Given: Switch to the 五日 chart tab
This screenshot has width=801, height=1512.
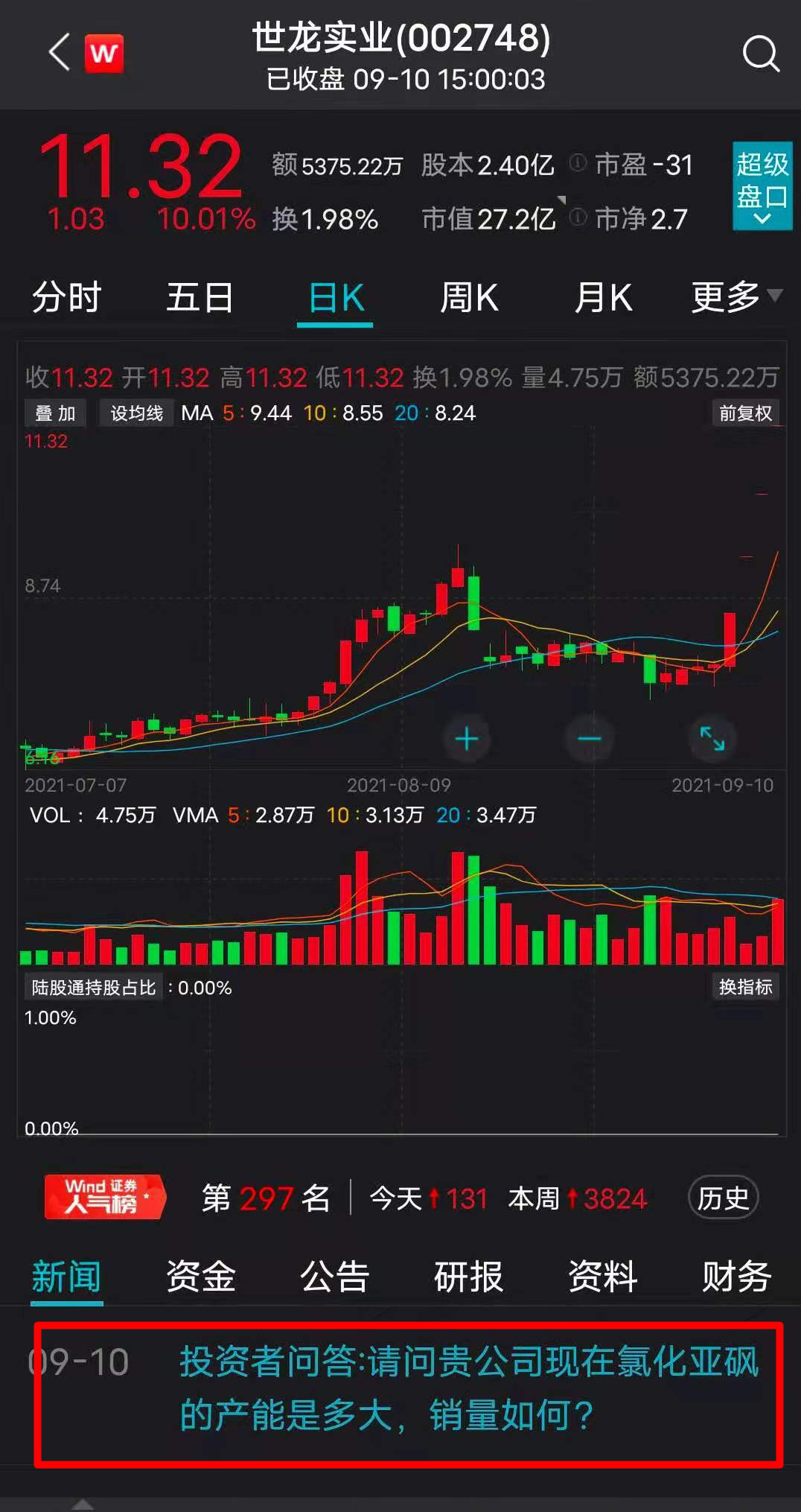Looking at the screenshot, I should (200, 298).
